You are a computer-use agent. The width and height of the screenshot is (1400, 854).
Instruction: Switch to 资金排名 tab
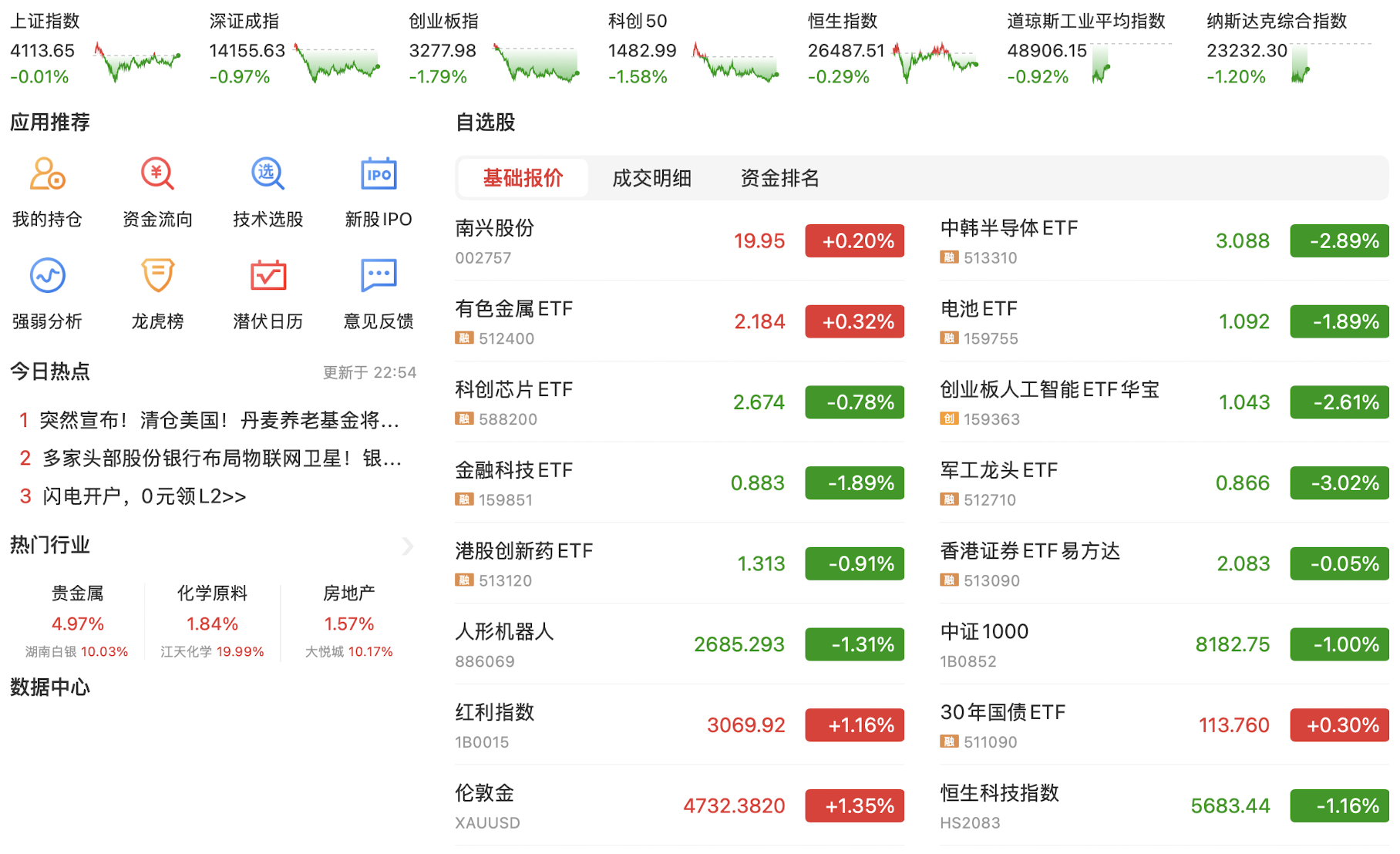pyautogui.click(x=779, y=178)
